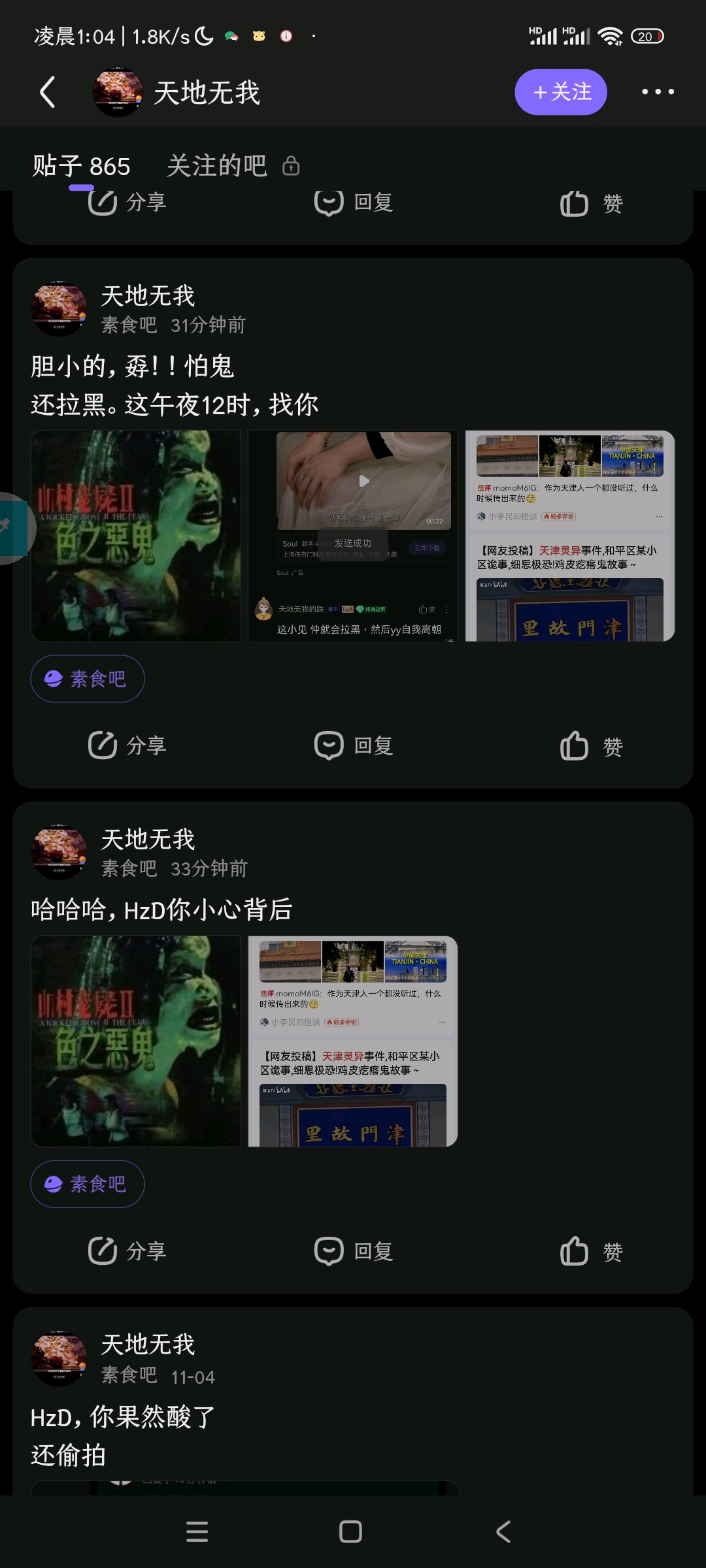This screenshot has width=706, height=1568.
Task: Open video screenshot image in 31分钟前 post
Action: (352, 536)
